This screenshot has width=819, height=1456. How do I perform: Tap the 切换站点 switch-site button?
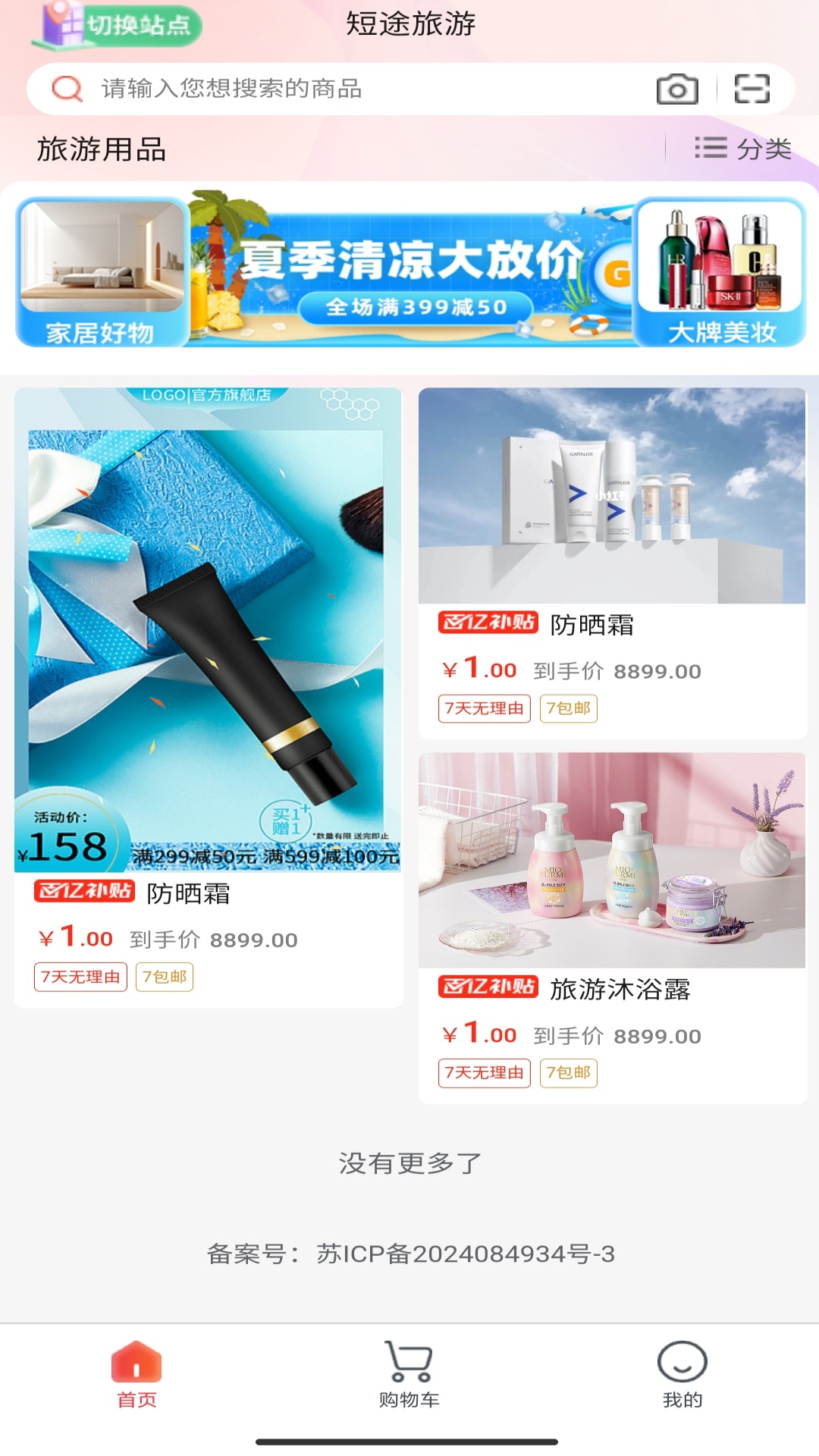(118, 25)
